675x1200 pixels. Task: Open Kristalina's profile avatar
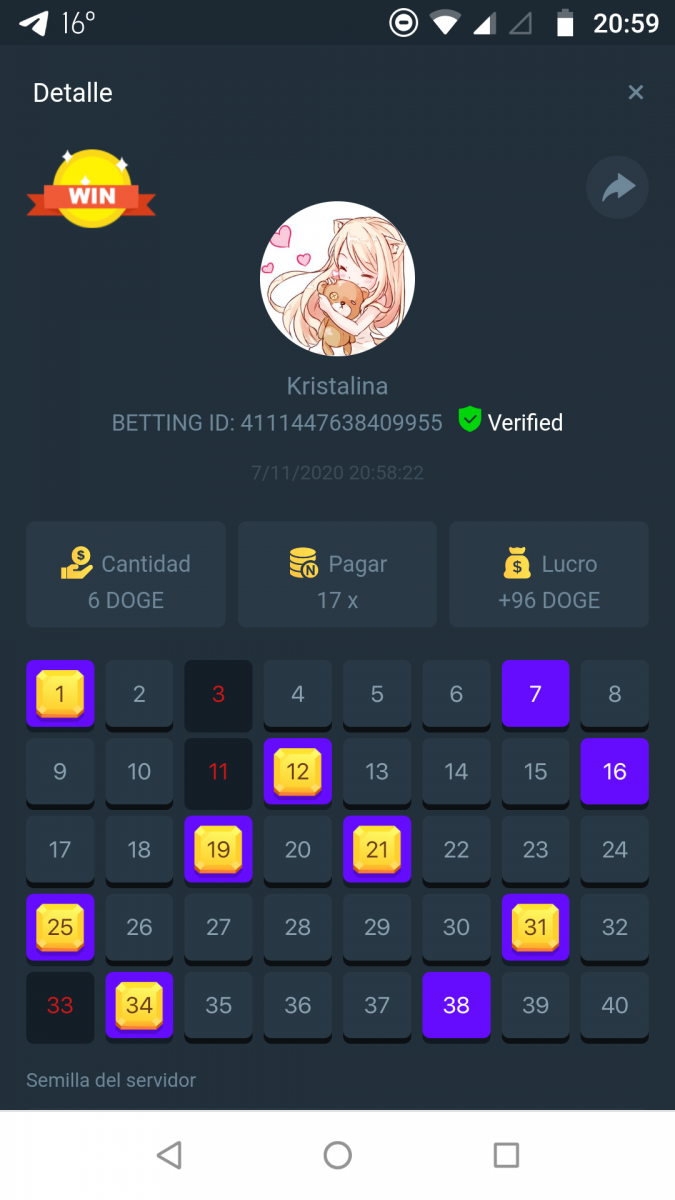point(337,279)
